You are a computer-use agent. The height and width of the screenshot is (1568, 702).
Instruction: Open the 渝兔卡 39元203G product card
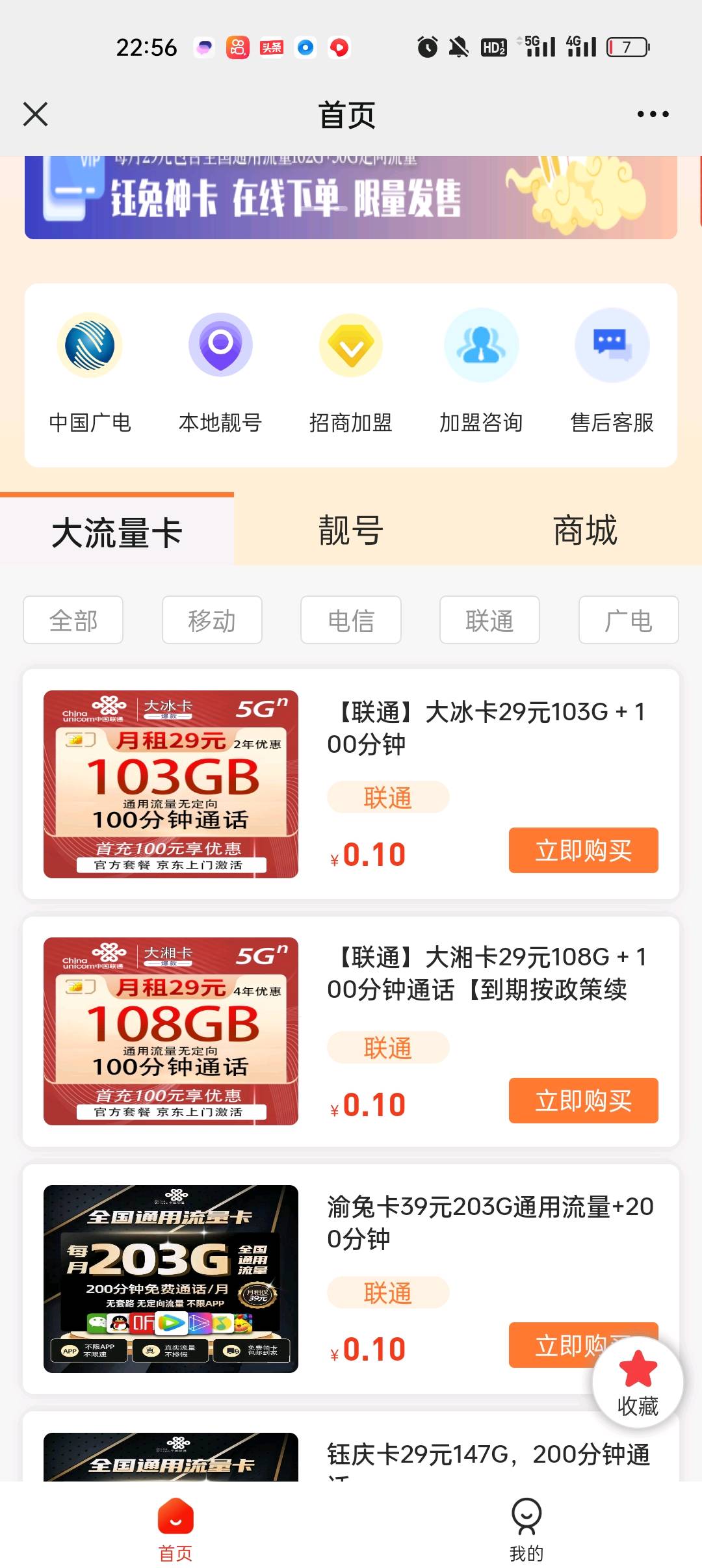(351, 1279)
